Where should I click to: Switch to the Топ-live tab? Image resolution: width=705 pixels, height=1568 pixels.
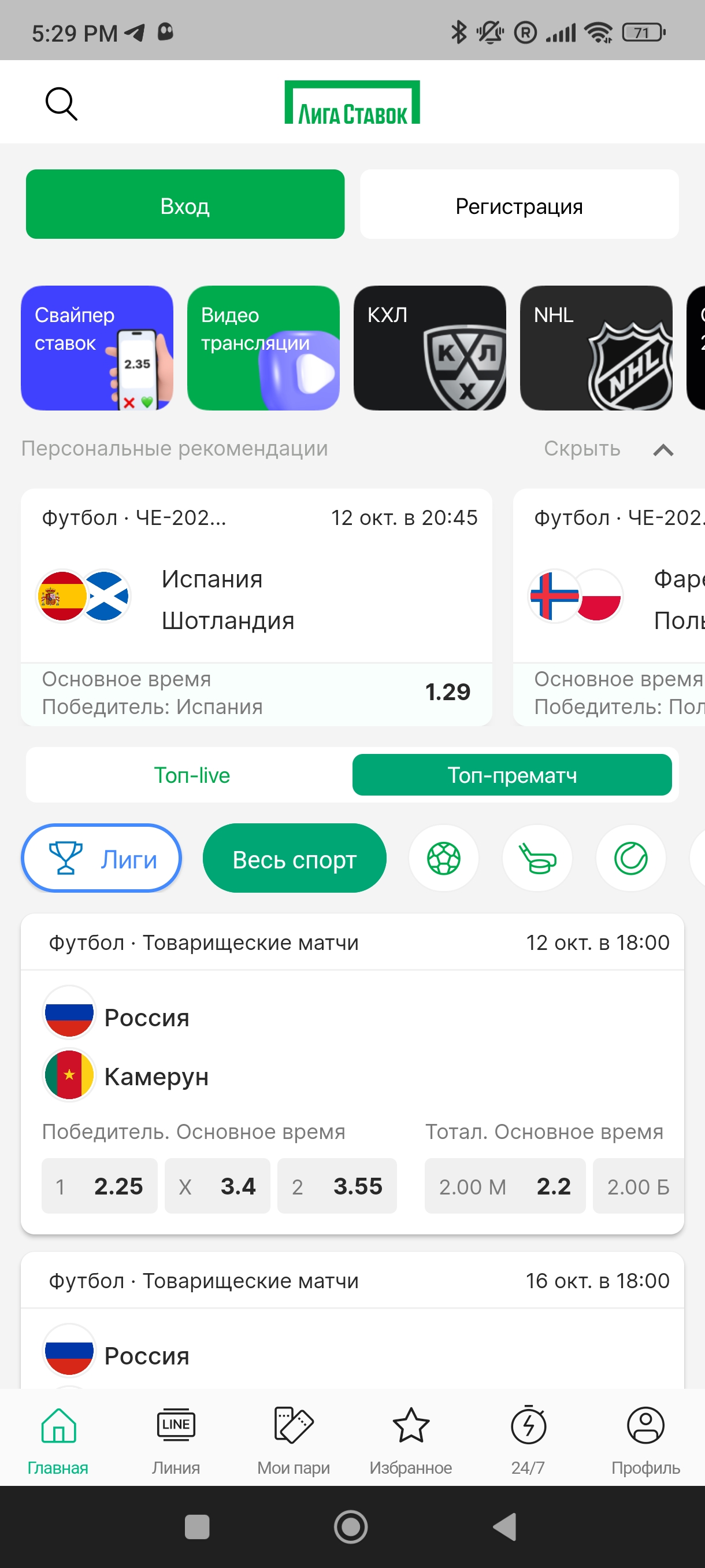(x=192, y=775)
